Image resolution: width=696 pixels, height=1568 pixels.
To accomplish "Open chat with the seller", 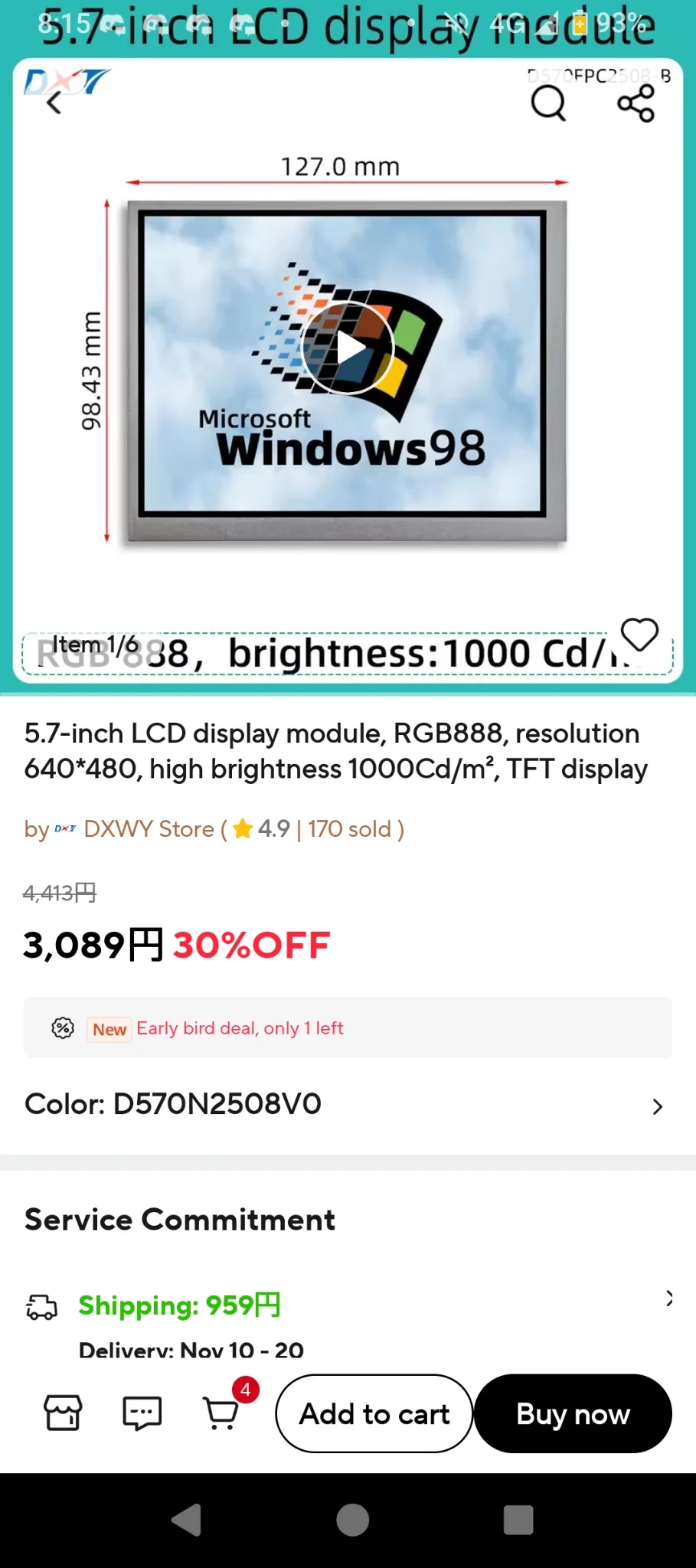I will 142,1413.
